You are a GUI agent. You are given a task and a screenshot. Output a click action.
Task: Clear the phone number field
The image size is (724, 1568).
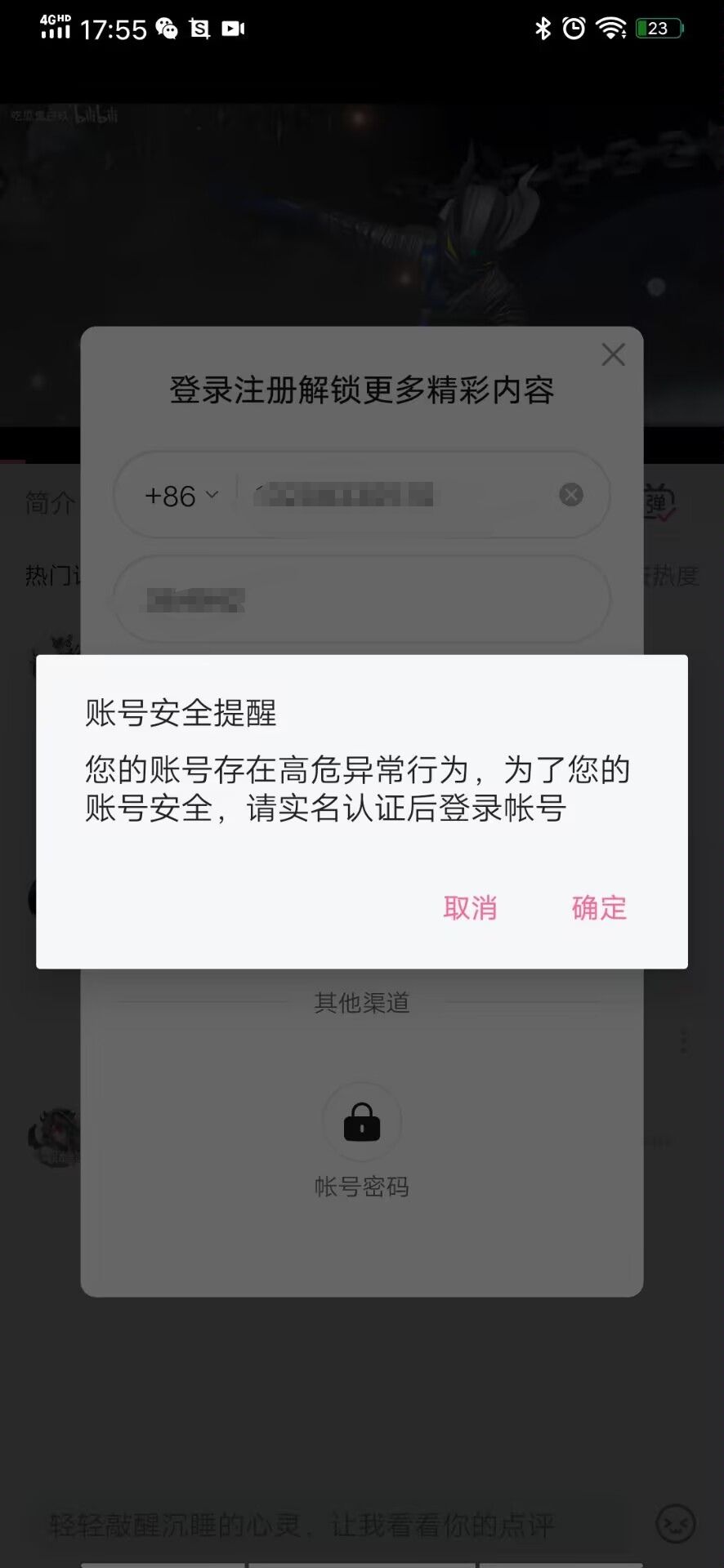(571, 494)
